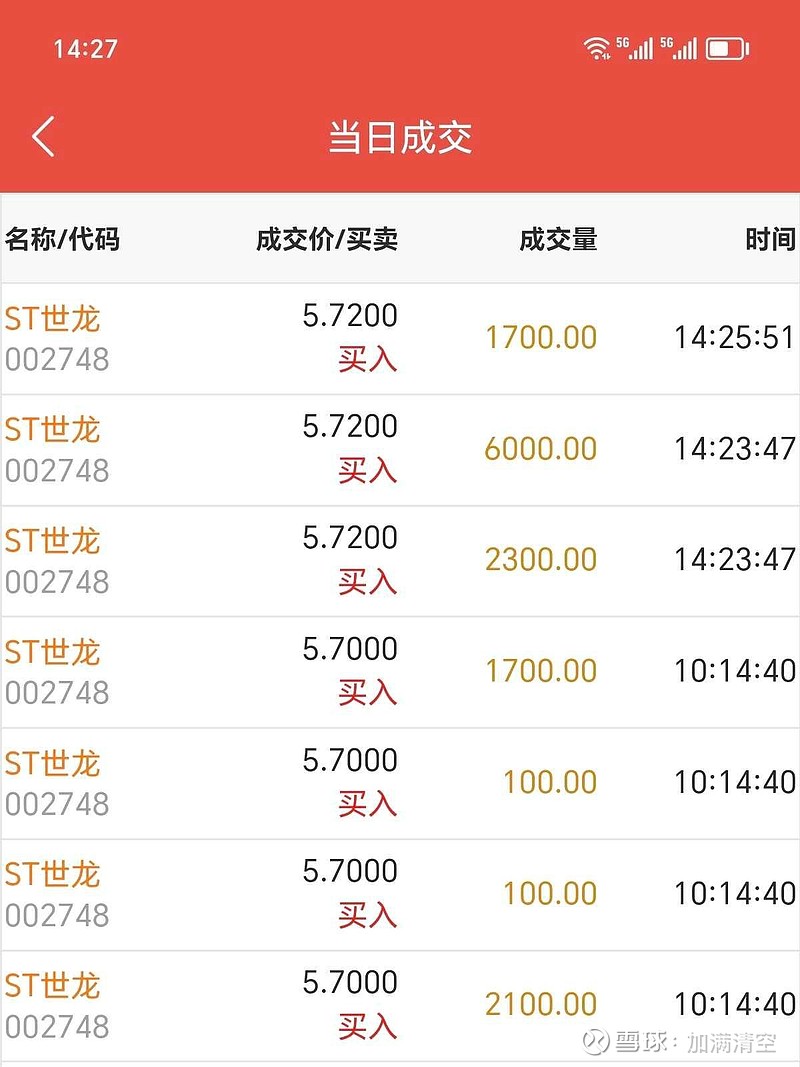Tap the back arrow to leave 当日成交
The width and height of the screenshot is (800, 1067).
pos(44,137)
